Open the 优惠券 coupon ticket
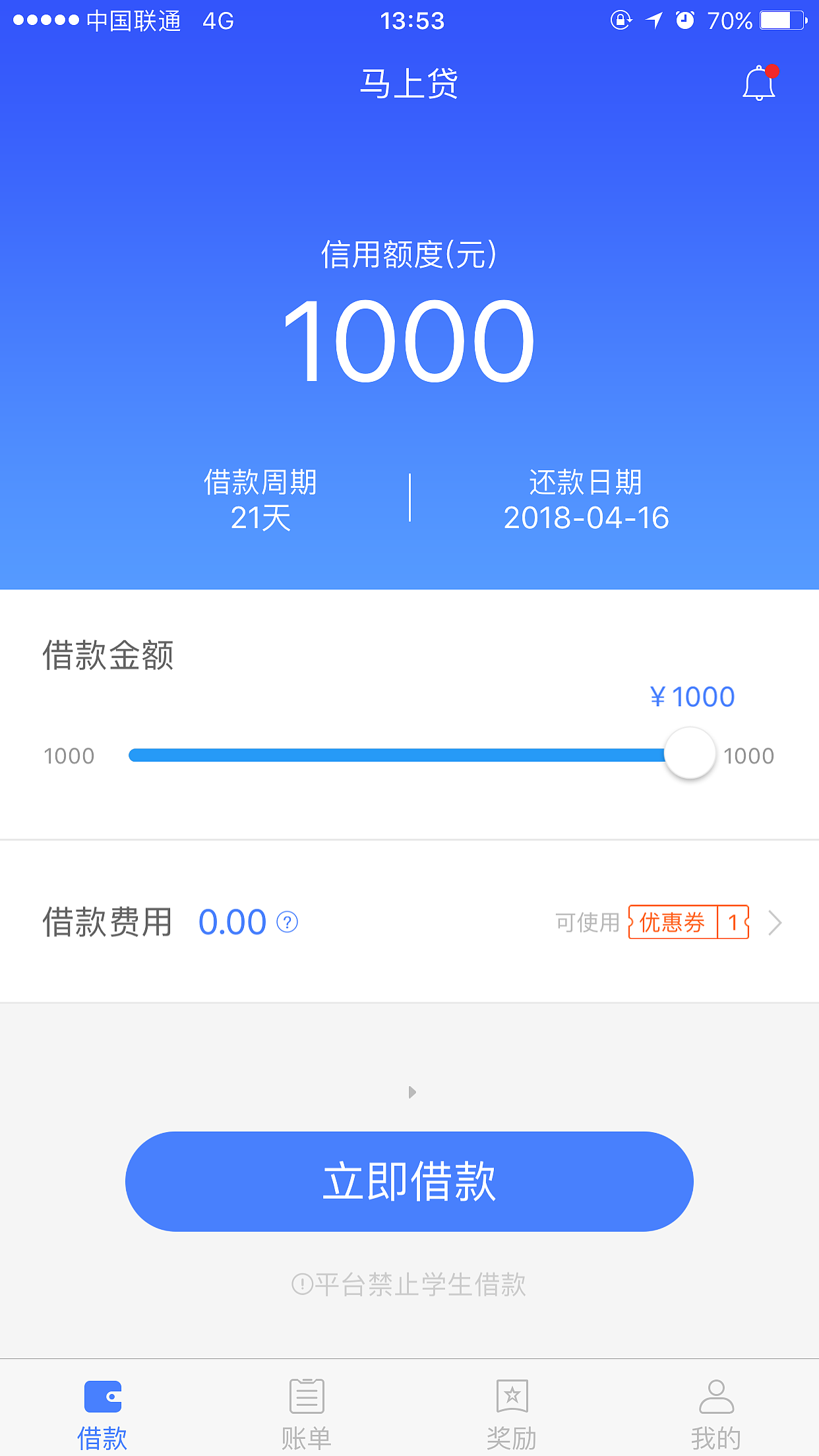The image size is (819, 1456). 688,923
